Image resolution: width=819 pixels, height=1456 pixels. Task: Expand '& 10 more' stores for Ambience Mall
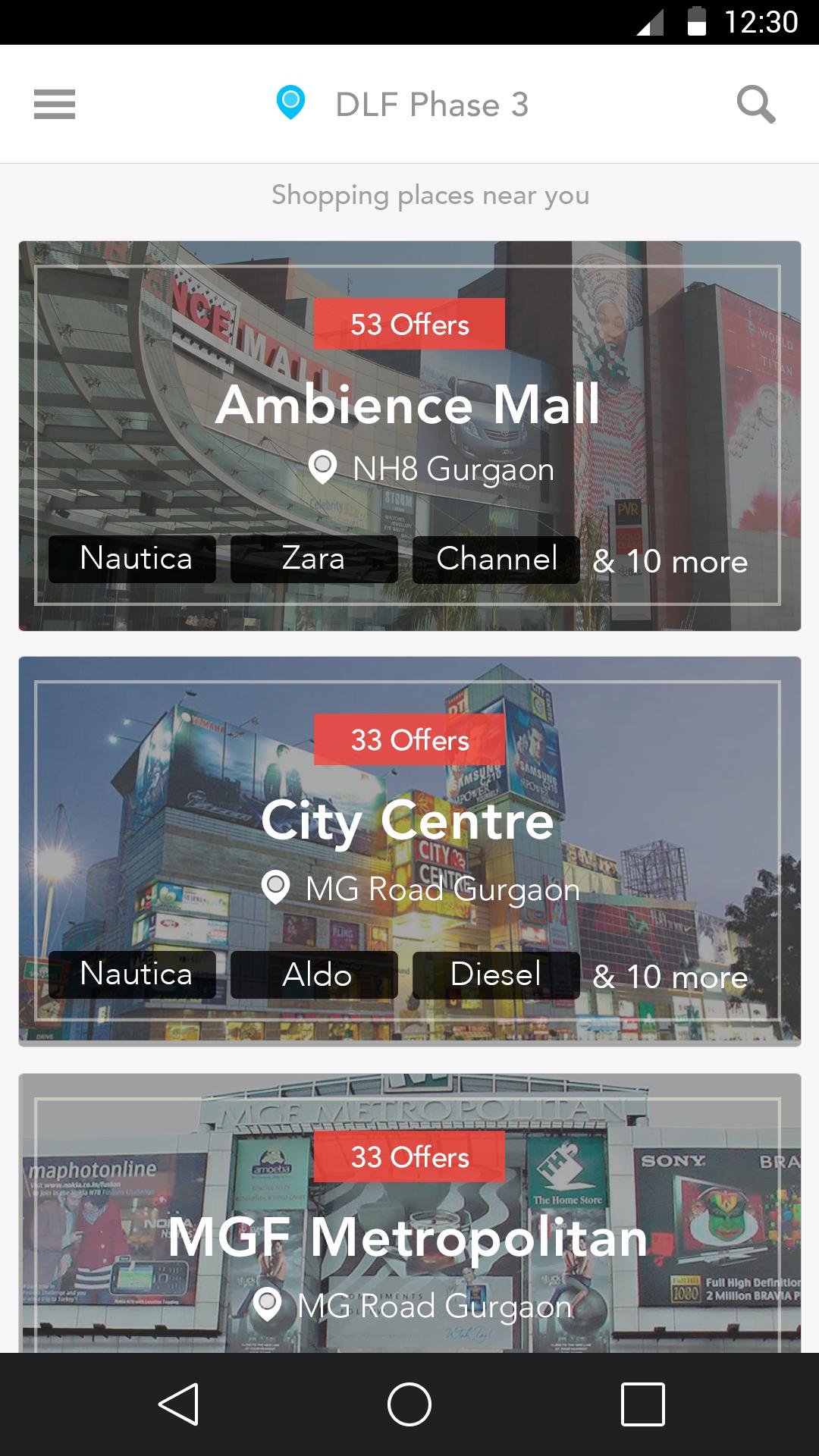point(670,562)
